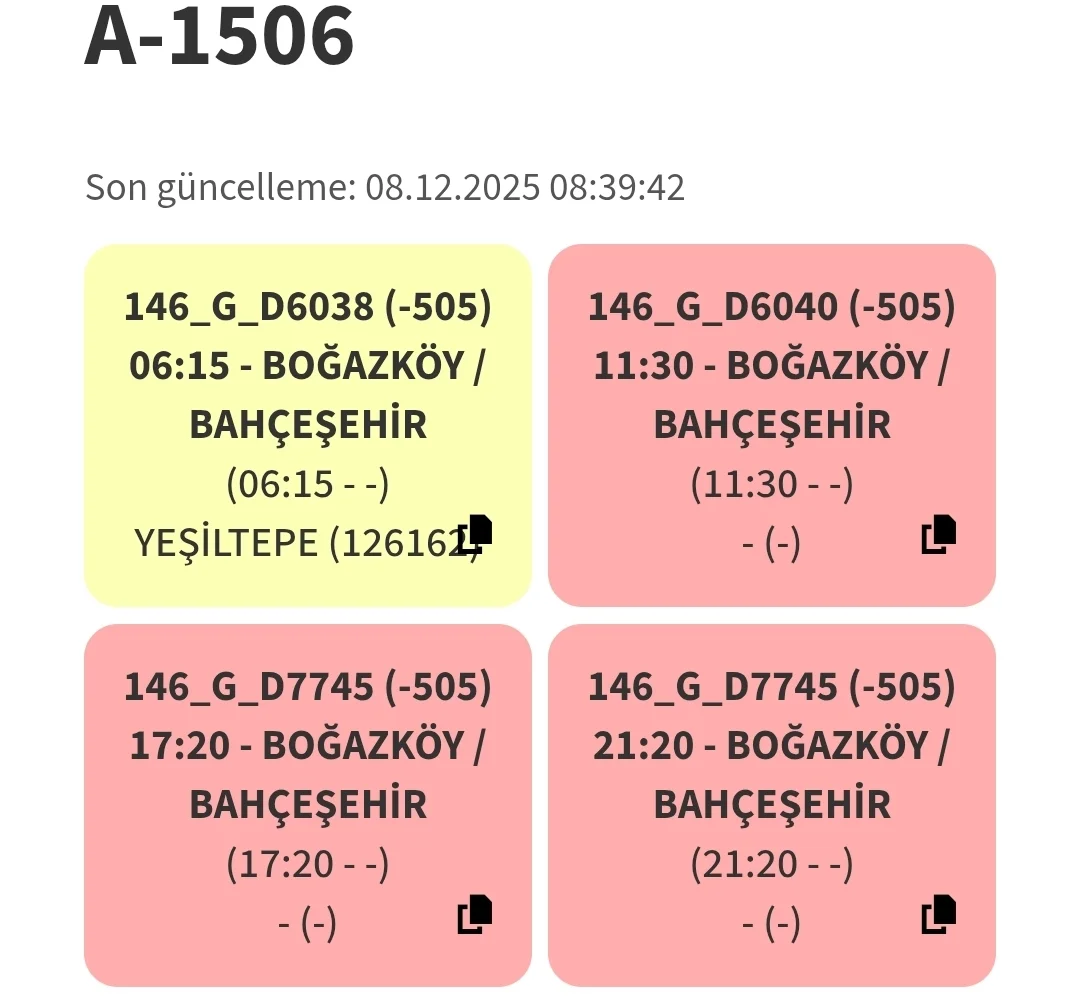1080x998 pixels.
Task: Copy details of the 11:30 trip card
Action: (x=938, y=534)
